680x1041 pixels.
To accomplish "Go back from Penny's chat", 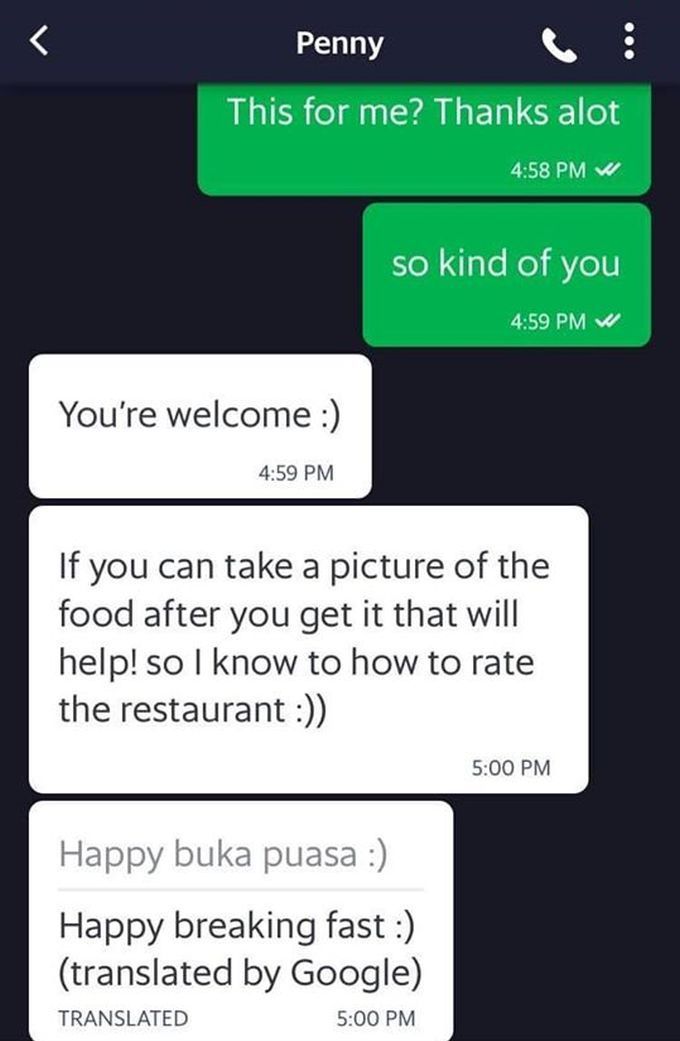I will (38, 43).
